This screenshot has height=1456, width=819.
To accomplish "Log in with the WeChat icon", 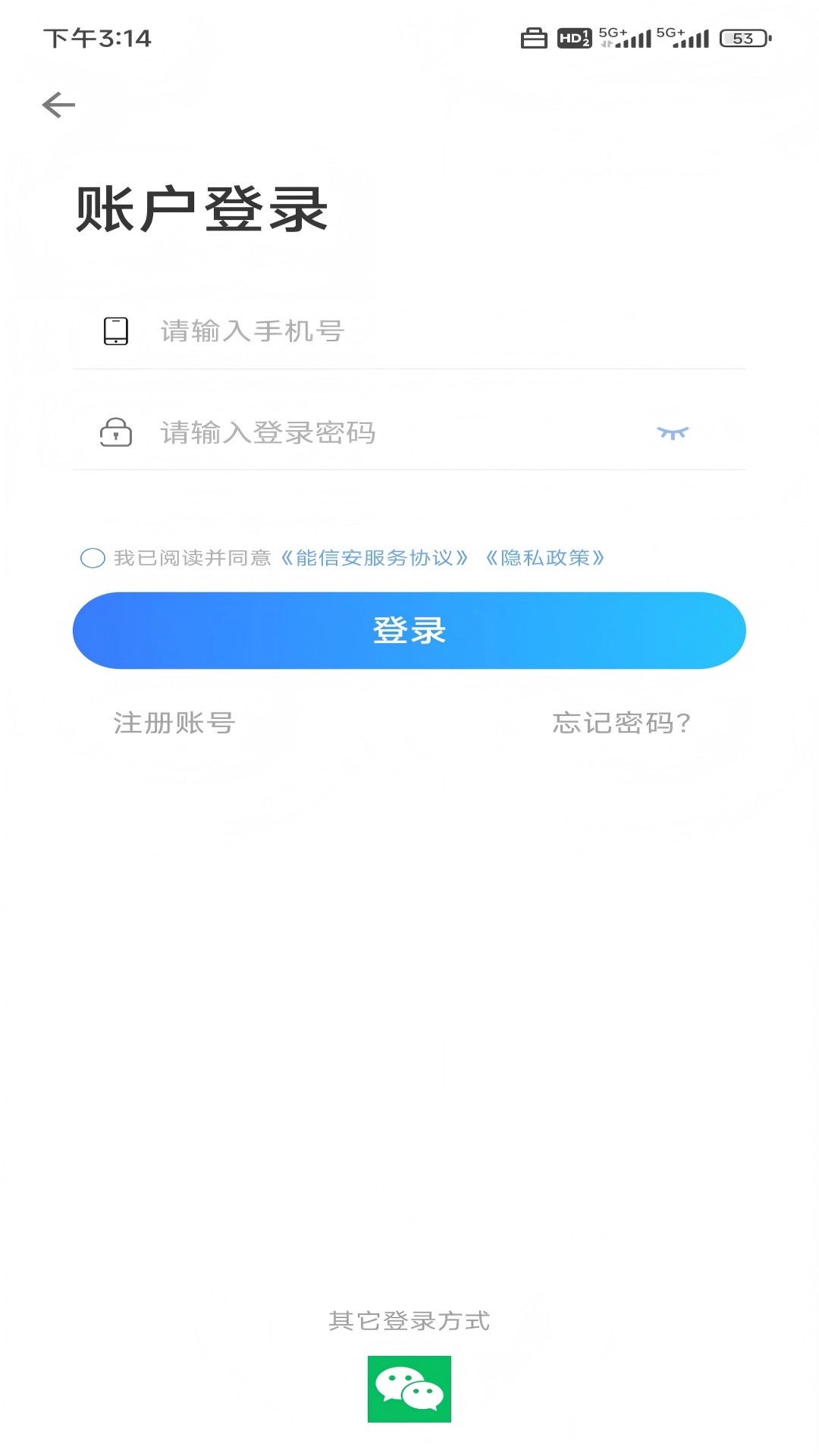I will click(x=409, y=1389).
